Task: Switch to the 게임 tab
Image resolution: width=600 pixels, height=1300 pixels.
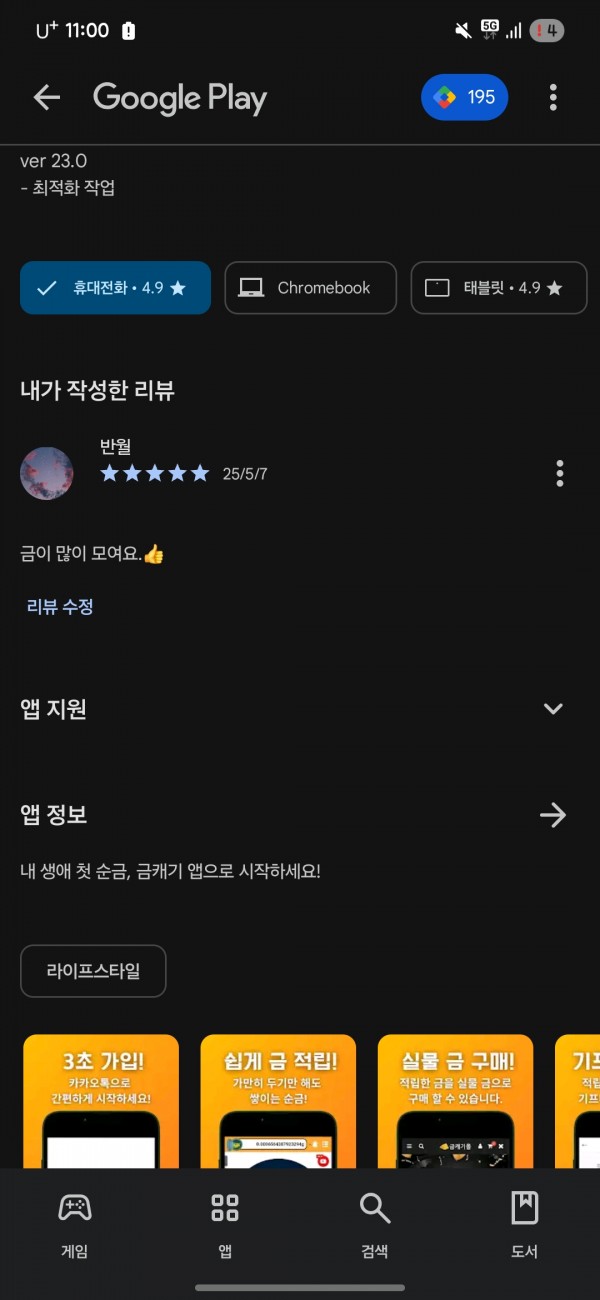Action: click(x=75, y=1225)
